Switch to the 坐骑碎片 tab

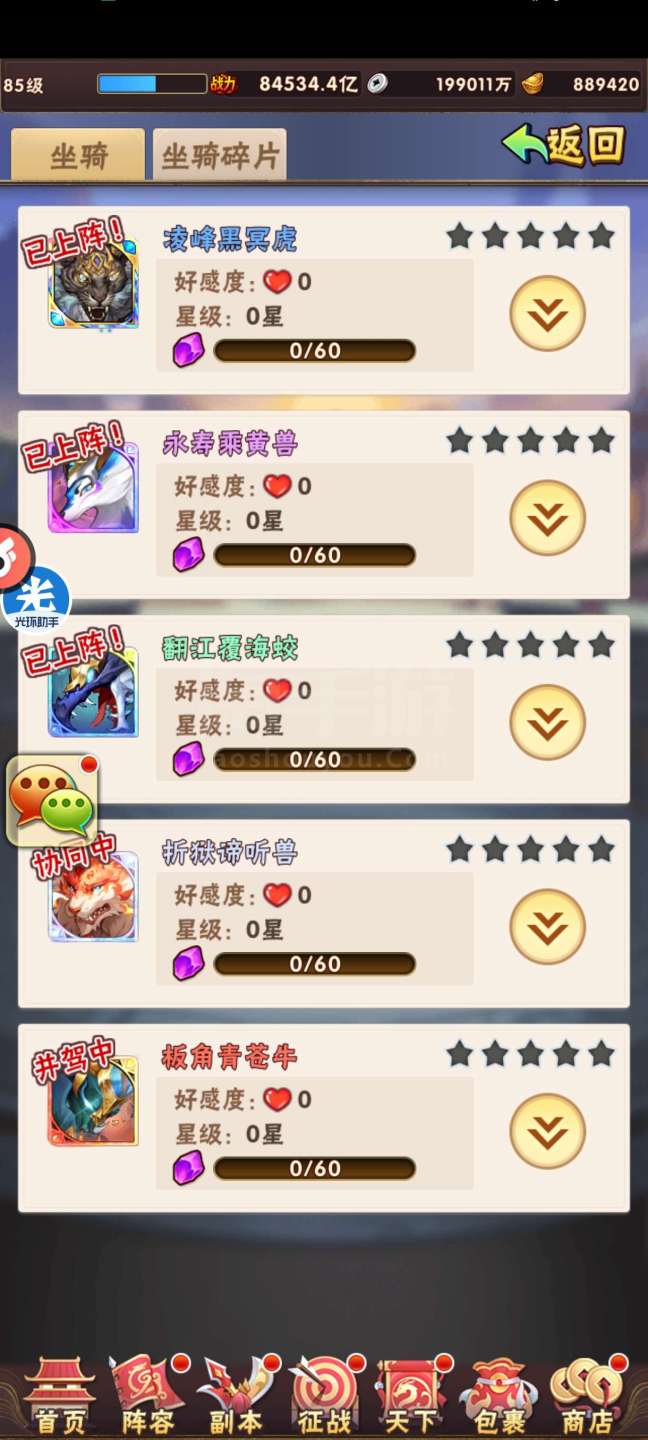click(220, 155)
